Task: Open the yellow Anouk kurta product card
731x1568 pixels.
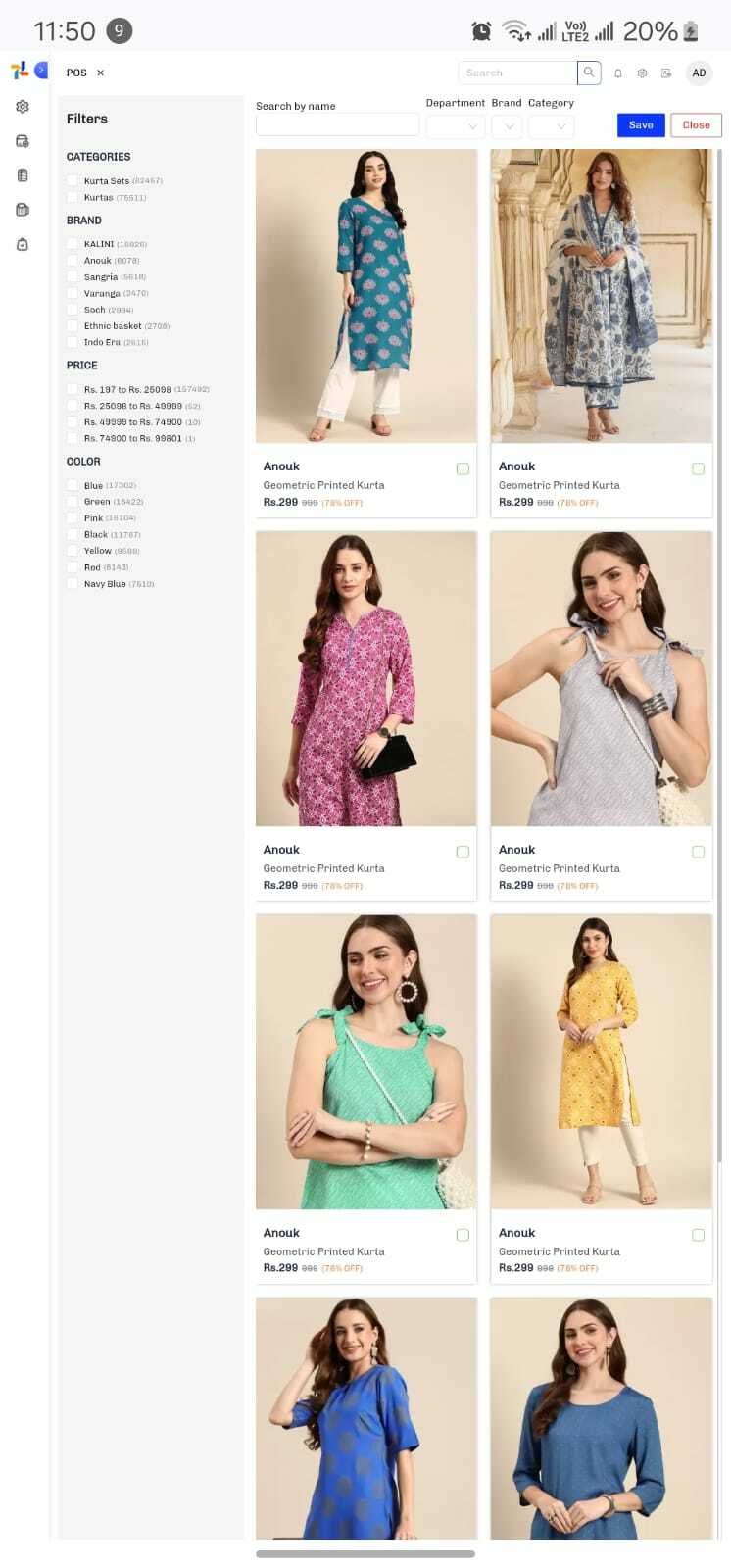Action: tap(601, 1061)
